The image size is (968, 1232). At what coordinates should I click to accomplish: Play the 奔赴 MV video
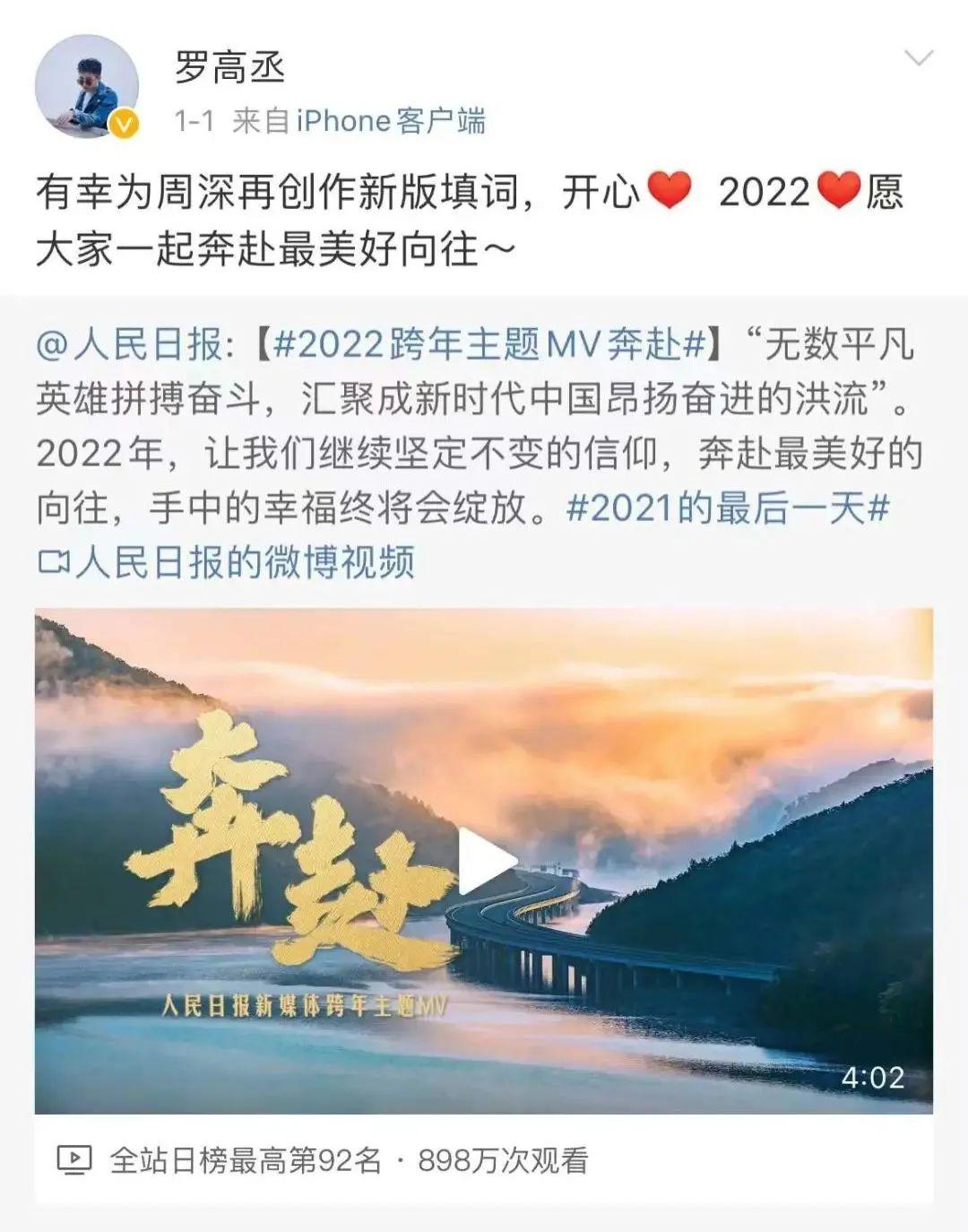click(485, 861)
